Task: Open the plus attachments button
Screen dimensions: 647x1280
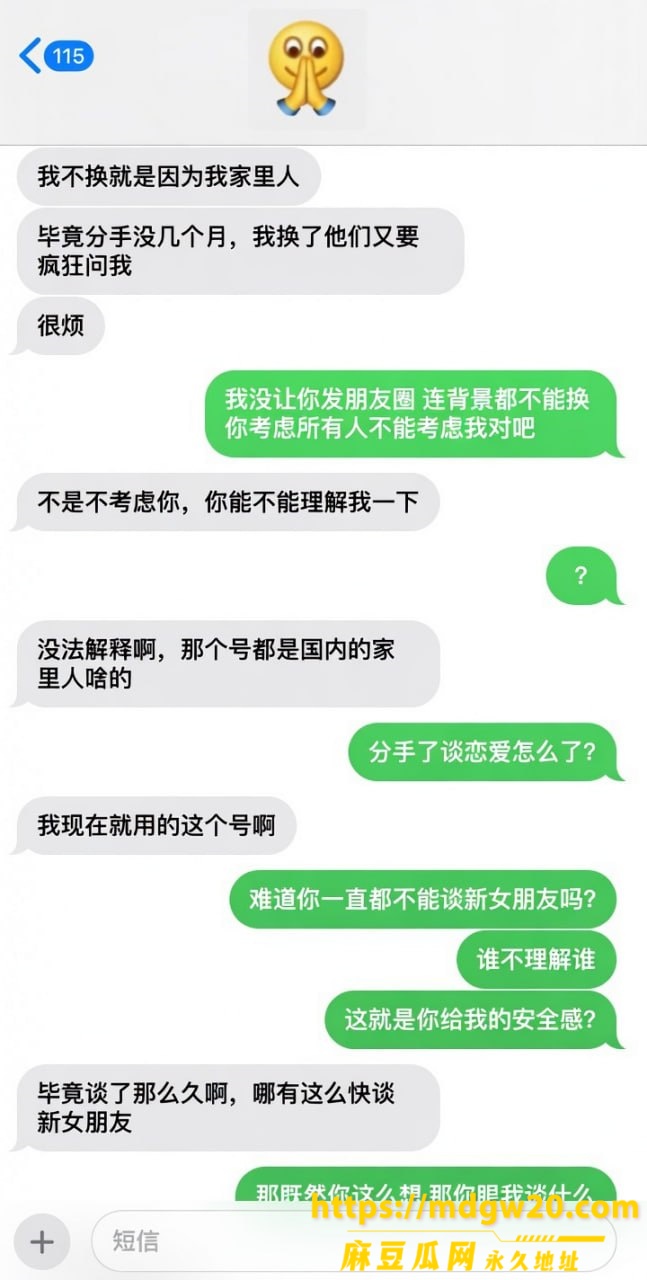Action: [x=42, y=1242]
